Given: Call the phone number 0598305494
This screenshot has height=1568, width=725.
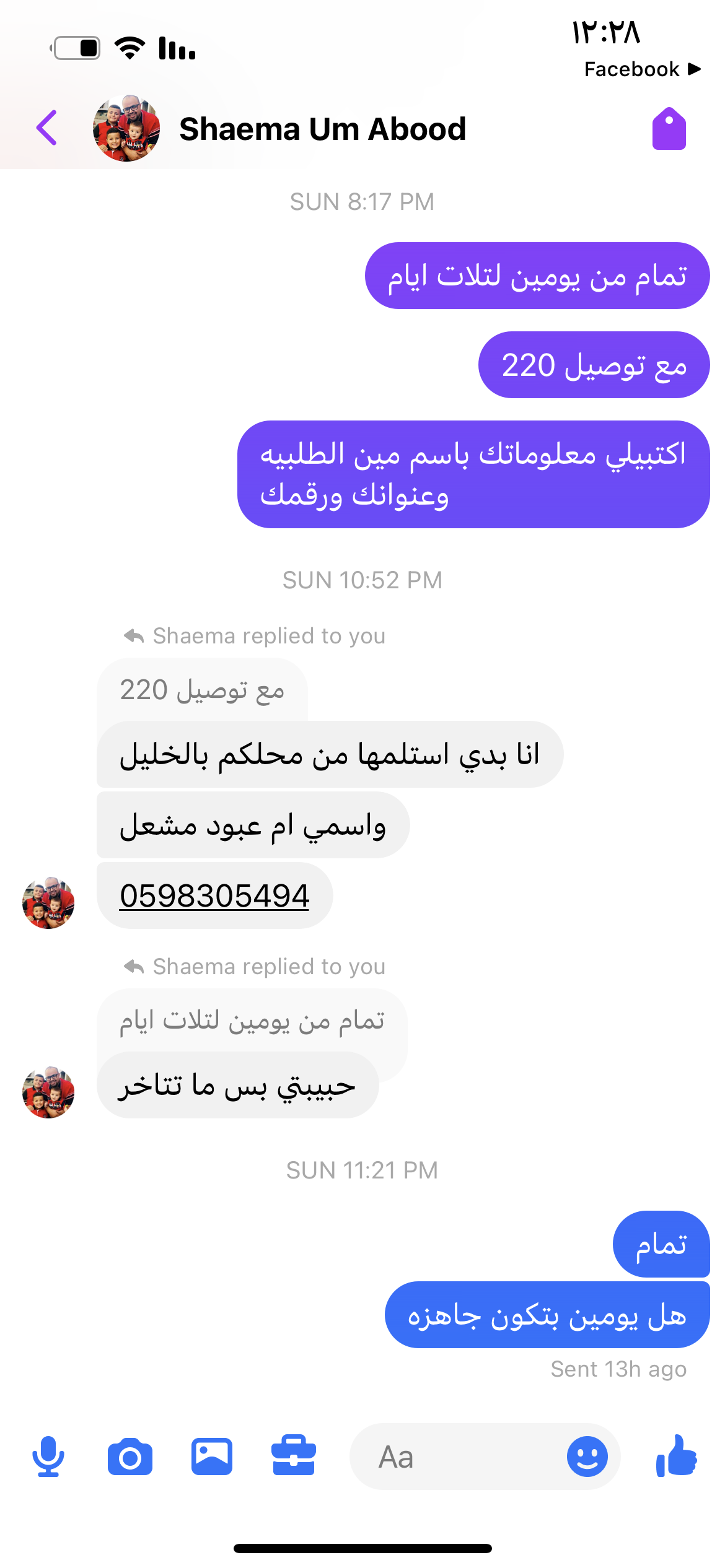Looking at the screenshot, I should pos(214,895).
